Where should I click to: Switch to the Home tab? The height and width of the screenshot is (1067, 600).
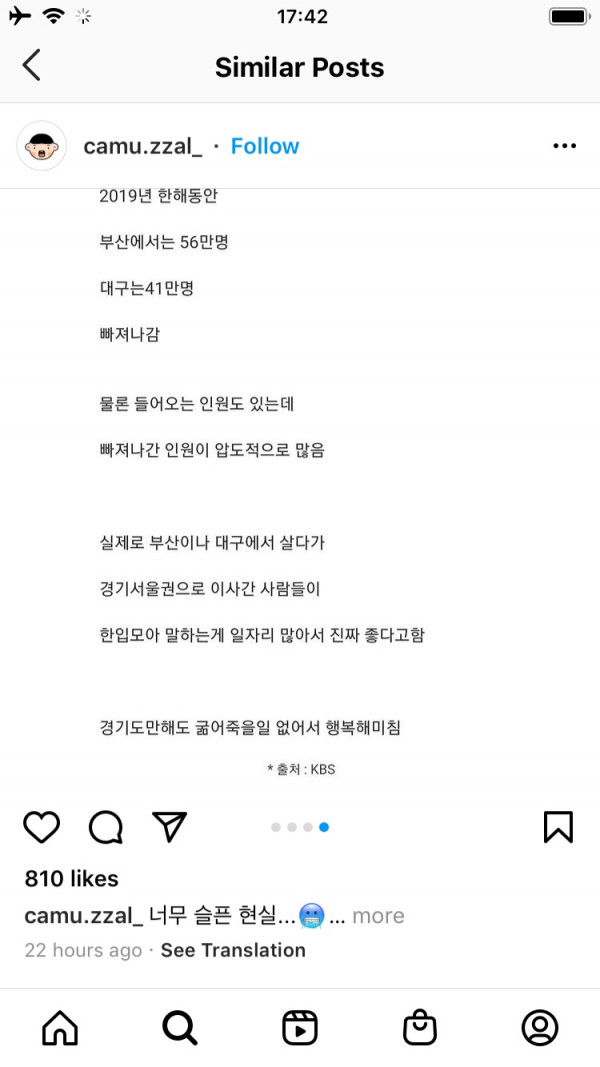click(59, 1027)
